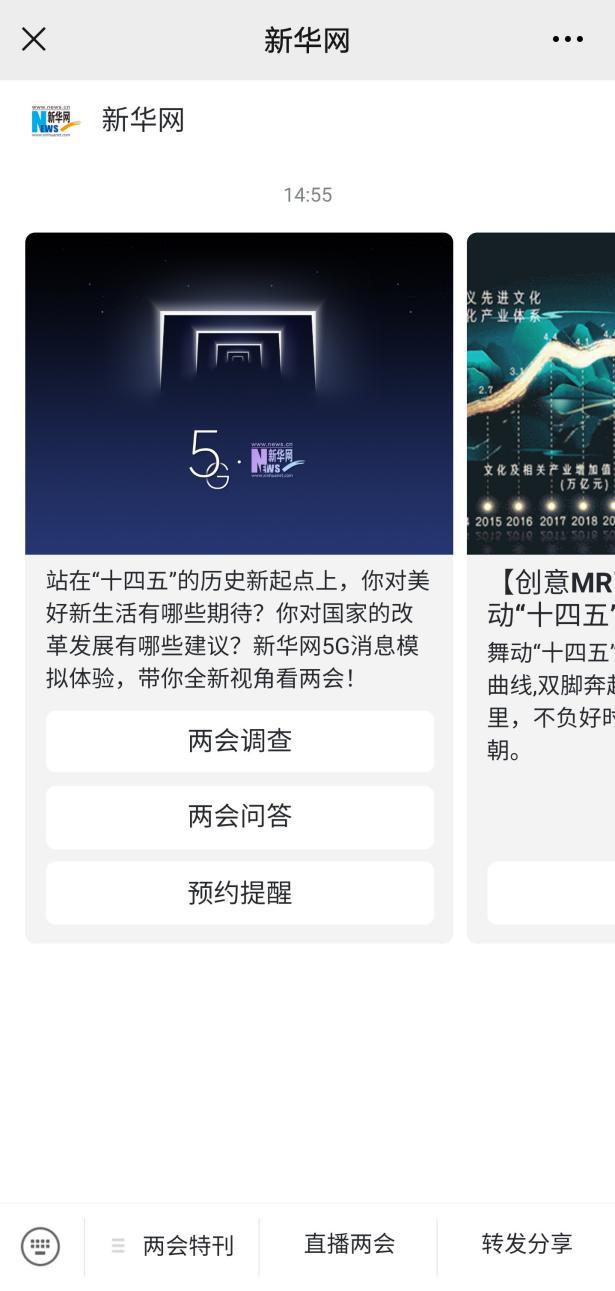Tap 转发分享 to share

point(526,1244)
